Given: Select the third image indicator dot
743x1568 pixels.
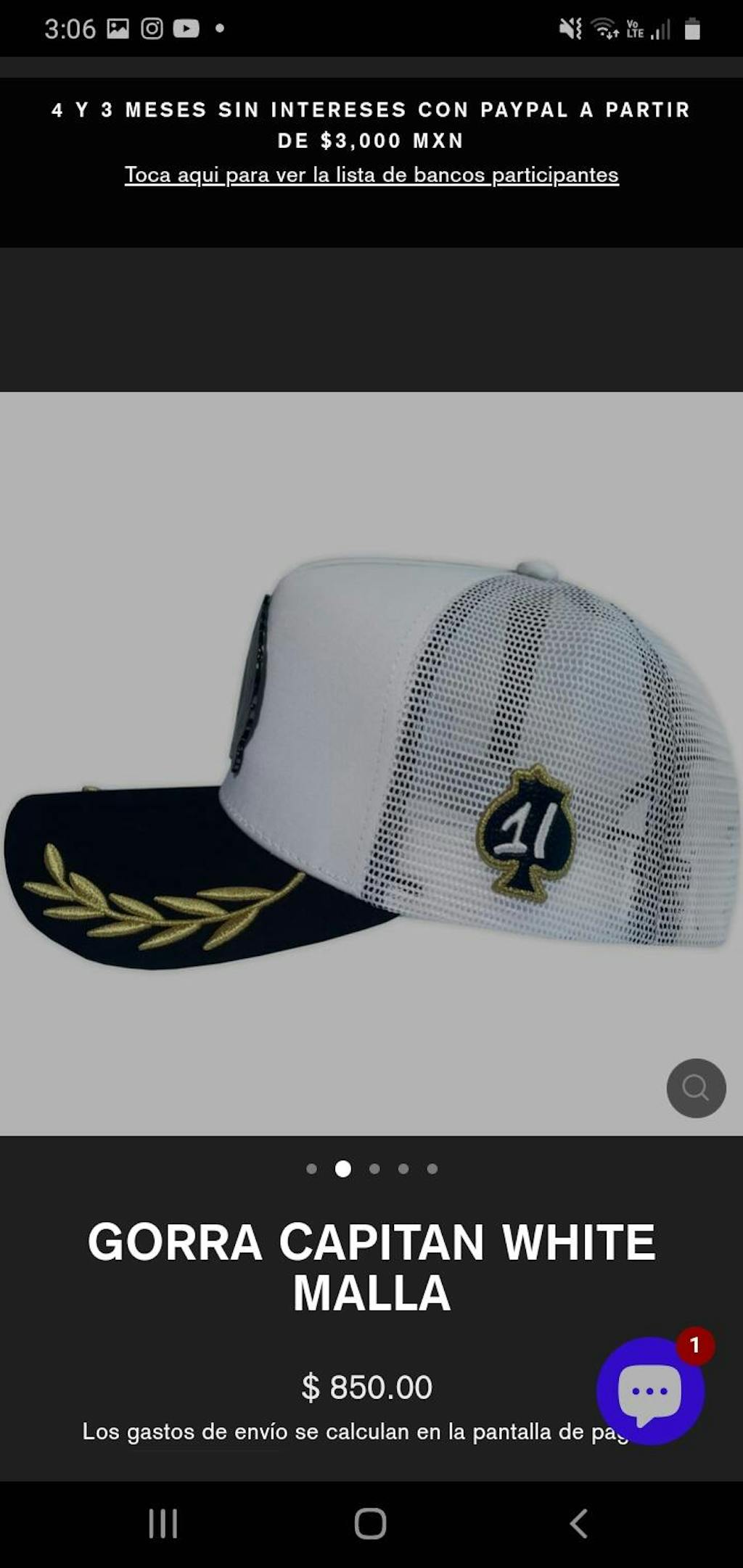Looking at the screenshot, I should coord(374,1168).
